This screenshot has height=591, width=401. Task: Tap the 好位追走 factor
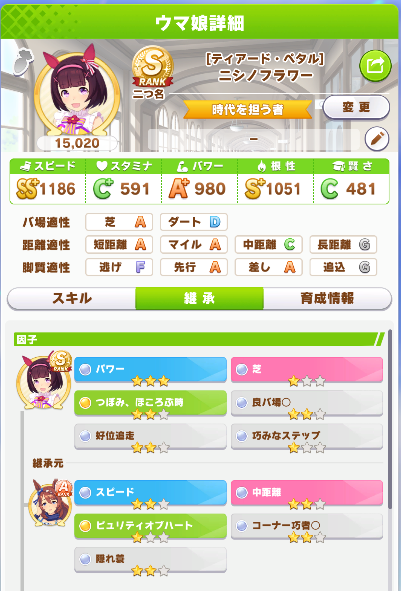pos(150,436)
